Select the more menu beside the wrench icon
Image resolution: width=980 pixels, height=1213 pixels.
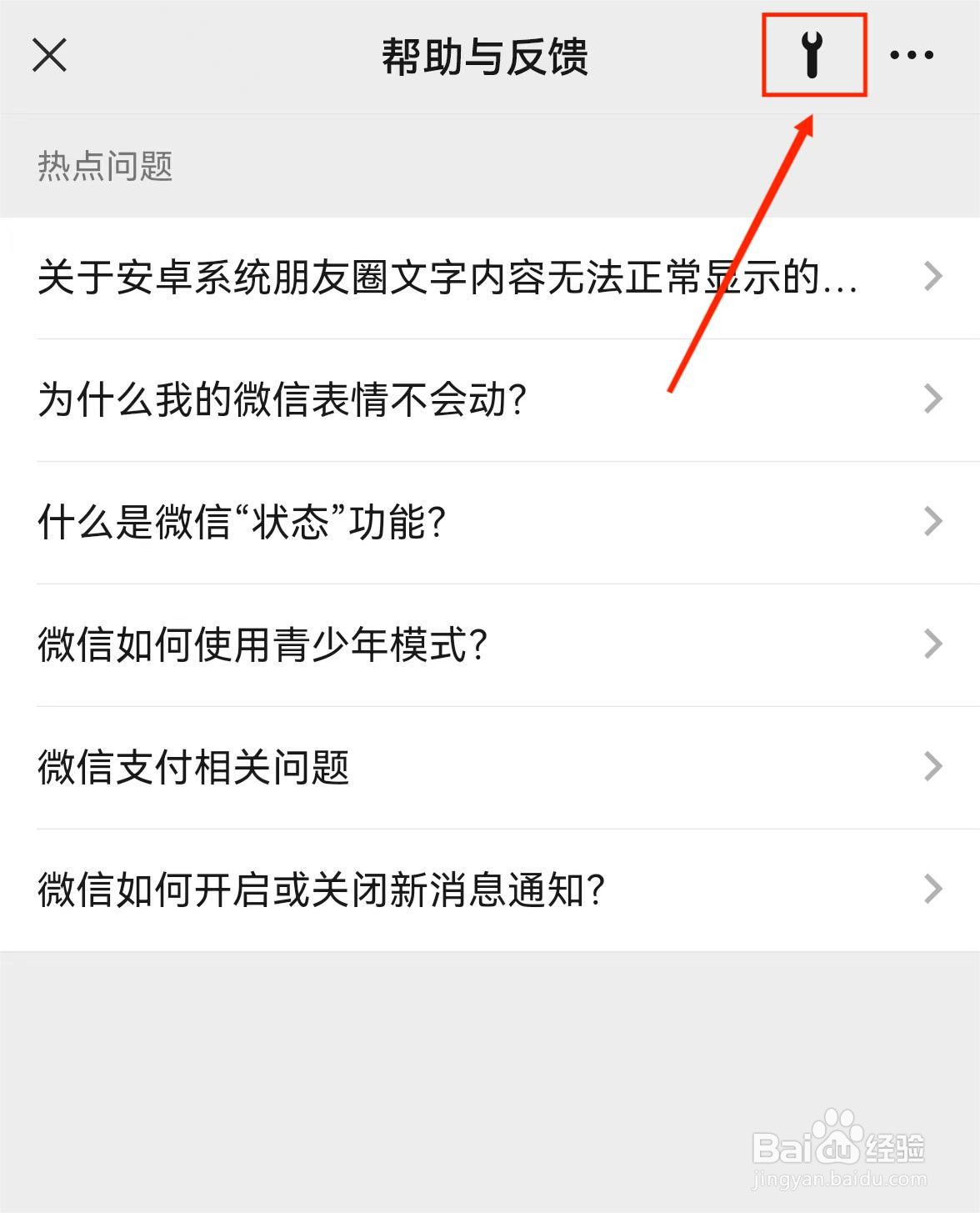(912, 56)
